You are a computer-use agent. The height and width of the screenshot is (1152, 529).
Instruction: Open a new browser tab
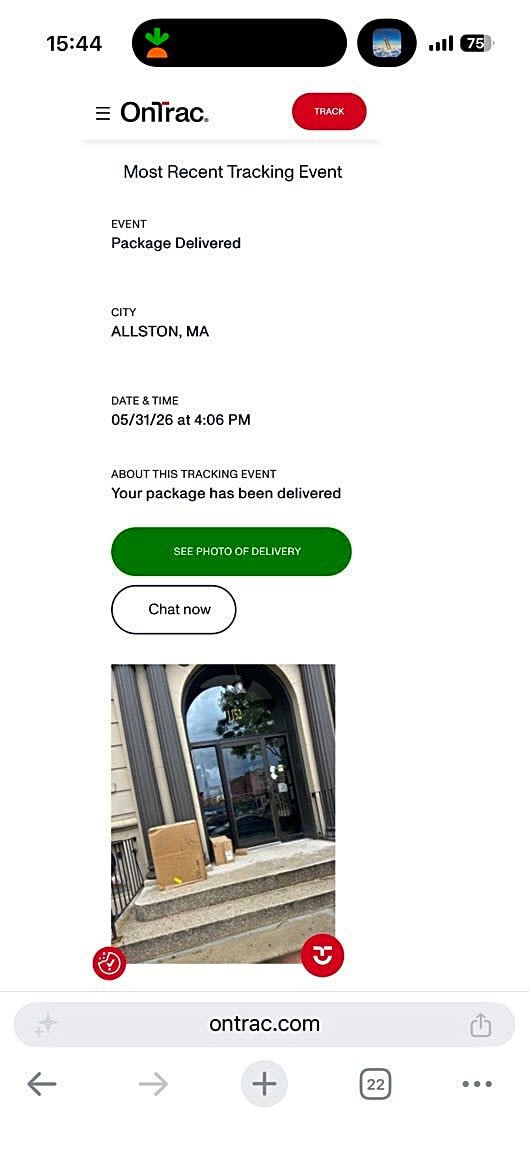[x=264, y=1084]
